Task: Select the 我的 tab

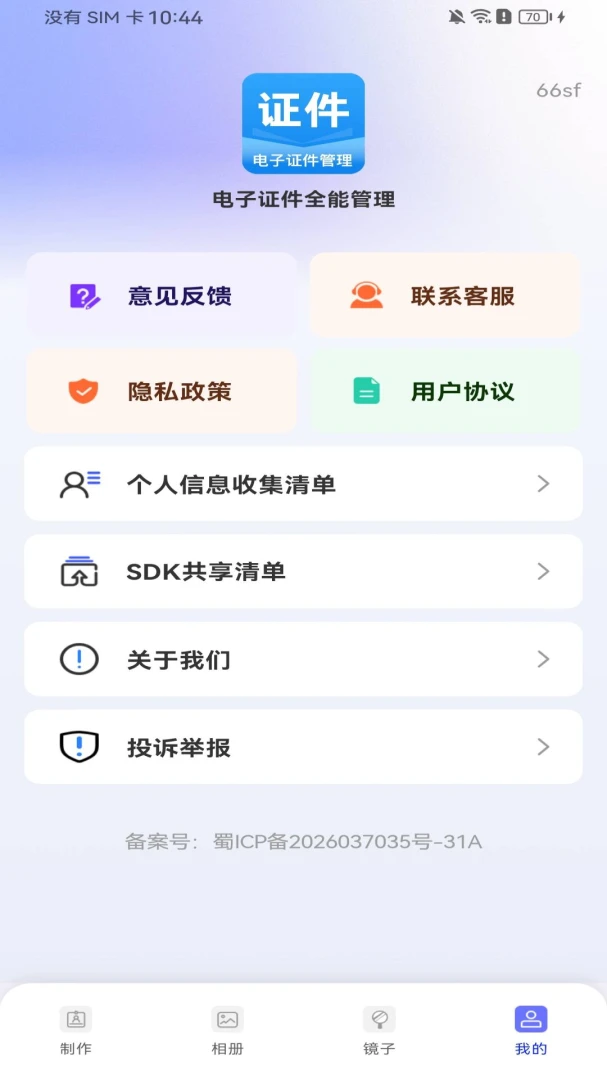Action: pos(531,1031)
